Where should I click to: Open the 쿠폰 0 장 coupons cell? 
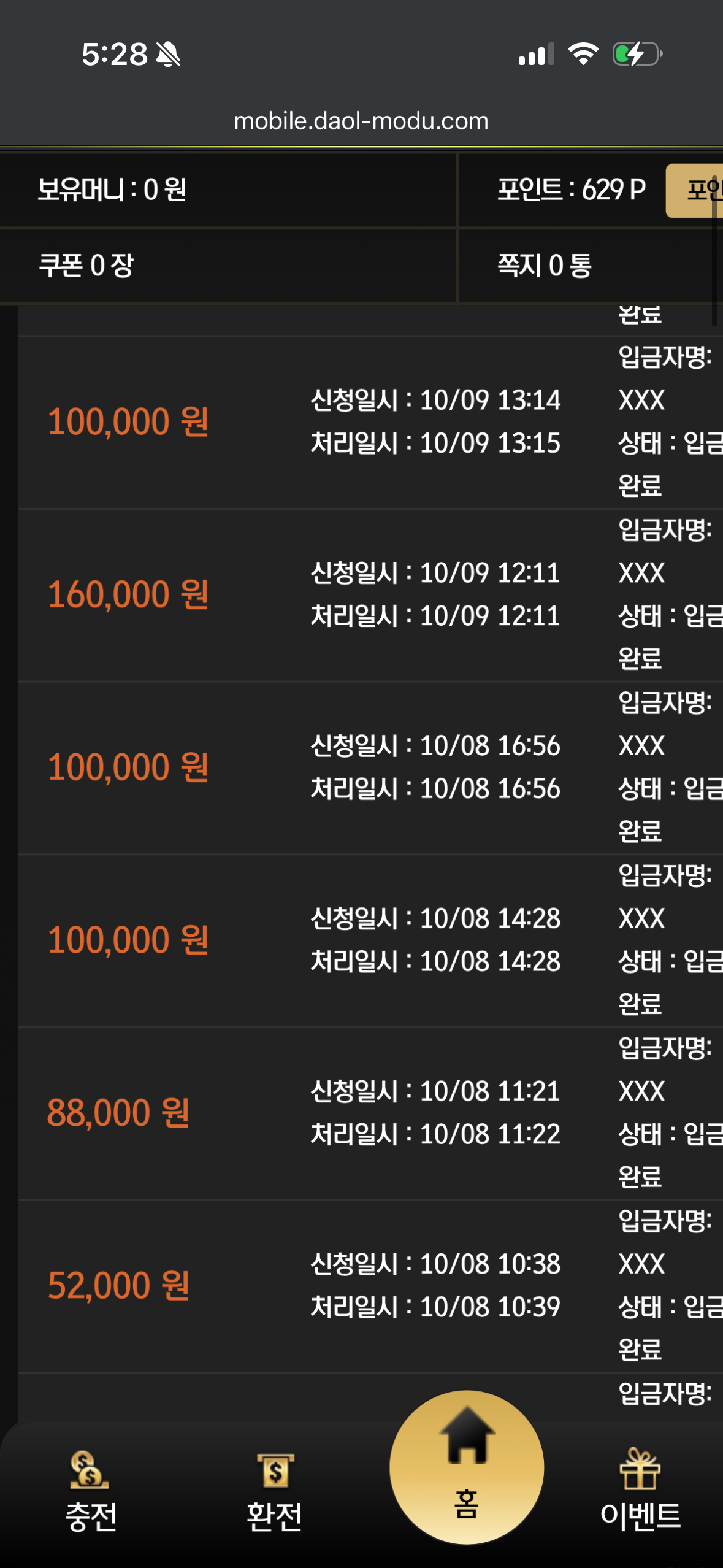click(x=86, y=266)
